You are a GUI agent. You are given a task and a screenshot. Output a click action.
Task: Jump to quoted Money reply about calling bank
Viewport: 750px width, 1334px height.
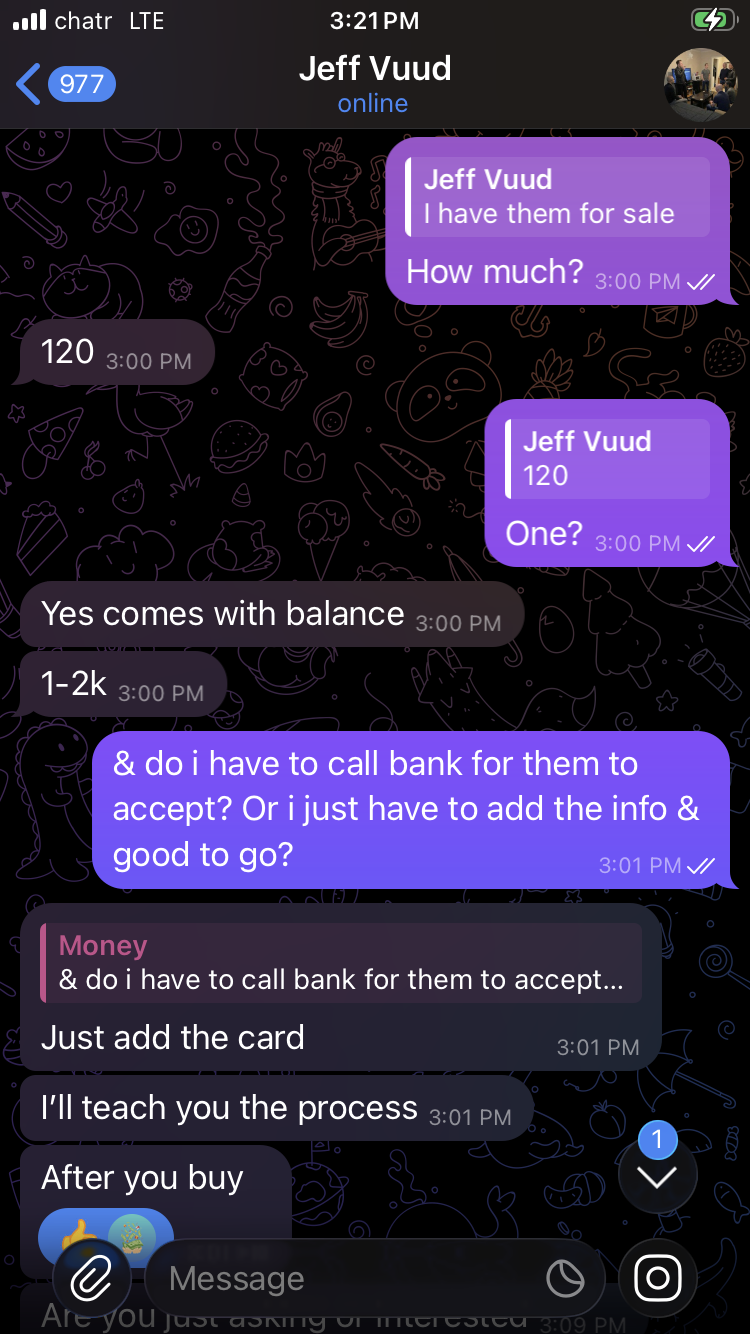click(341, 963)
